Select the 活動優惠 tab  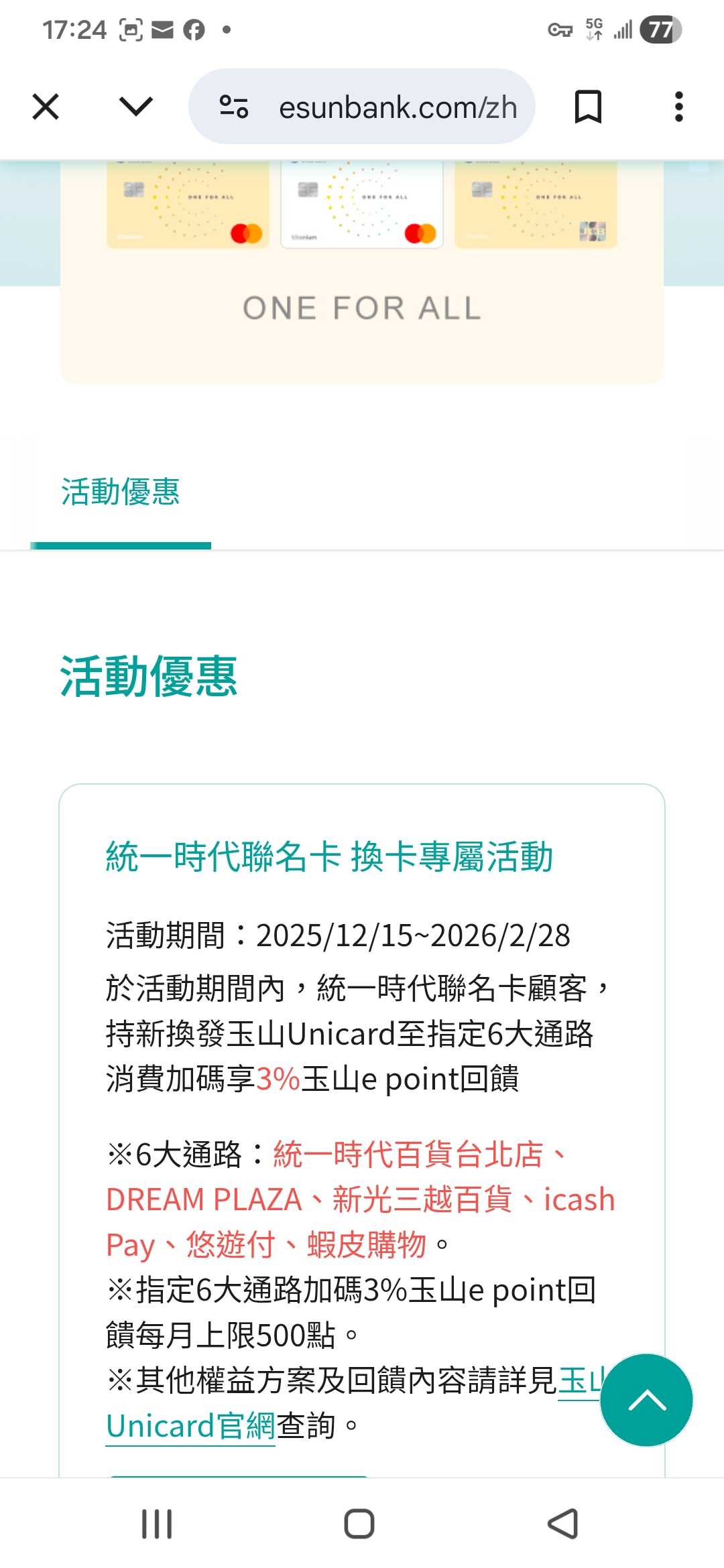click(x=121, y=493)
